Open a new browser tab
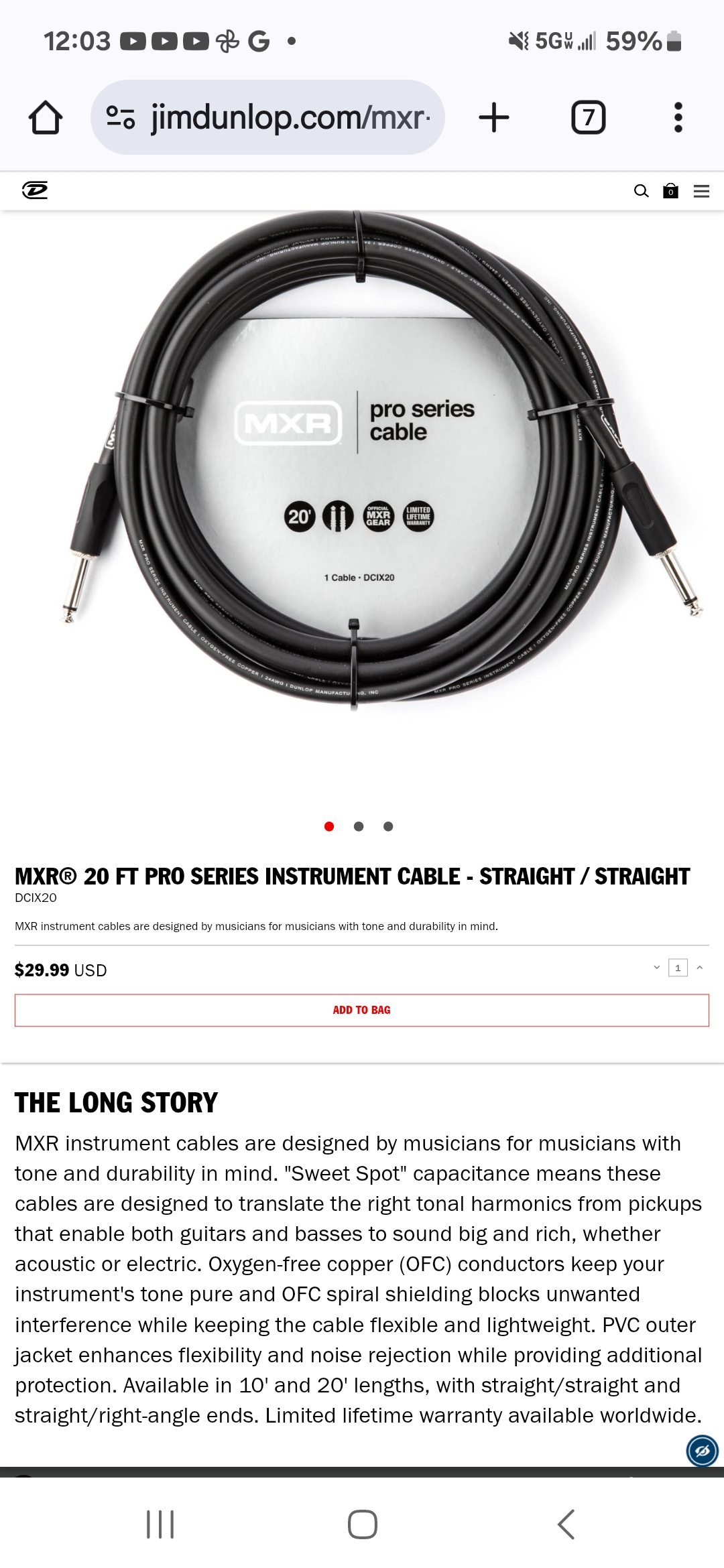This screenshot has width=724, height=1568. pyautogui.click(x=494, y=118)
